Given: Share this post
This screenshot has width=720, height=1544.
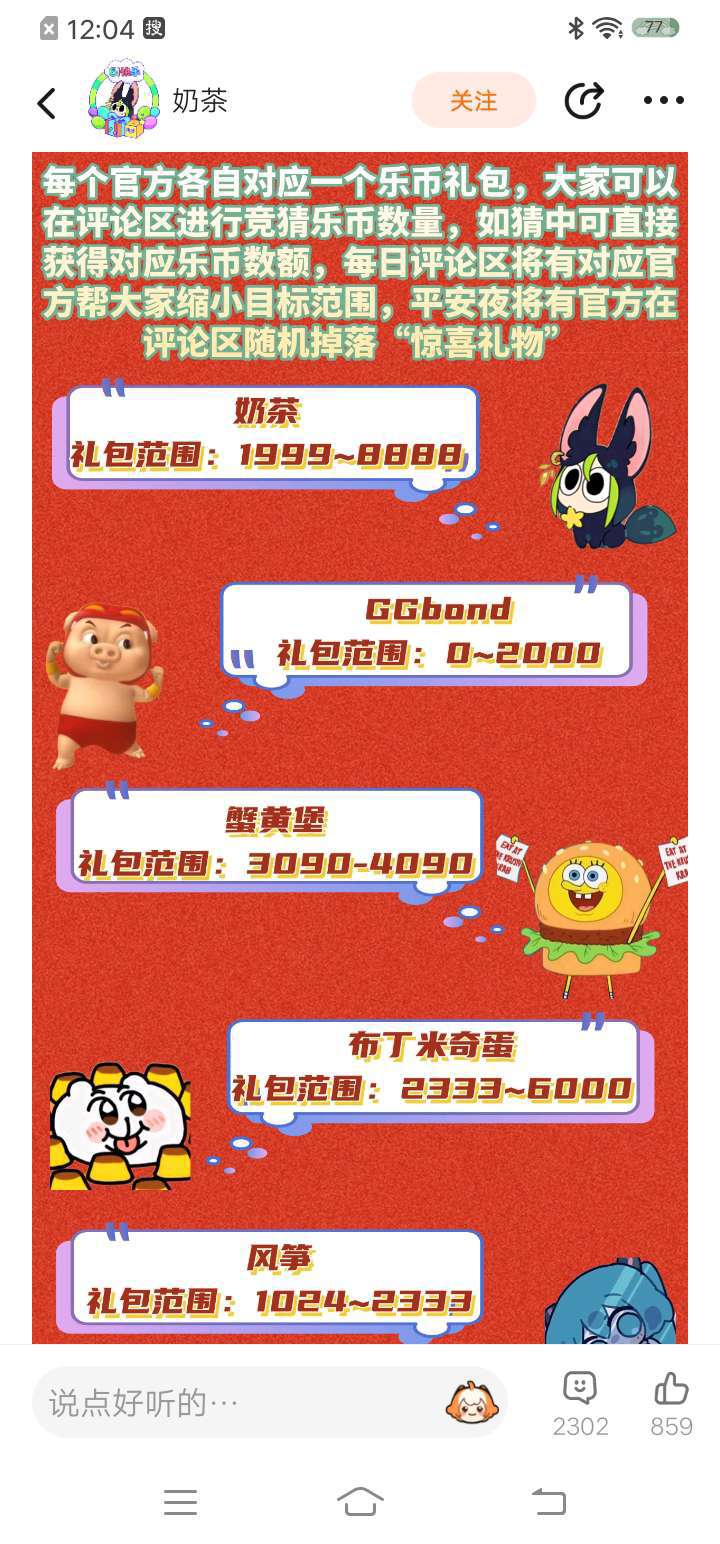Looking at the screenshot, I should tap(583, 101).
